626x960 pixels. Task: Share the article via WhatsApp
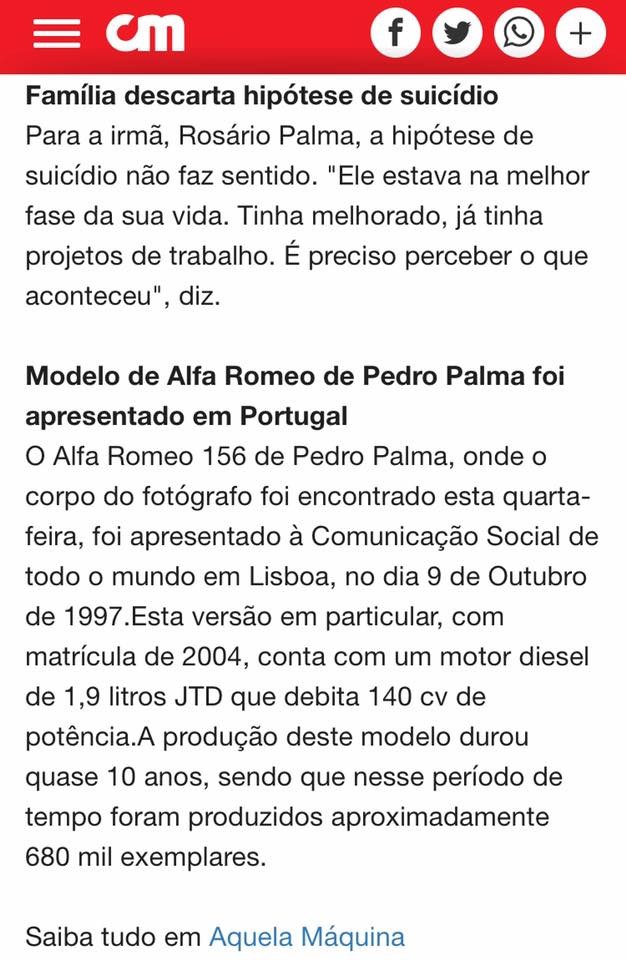click(519, 34)
